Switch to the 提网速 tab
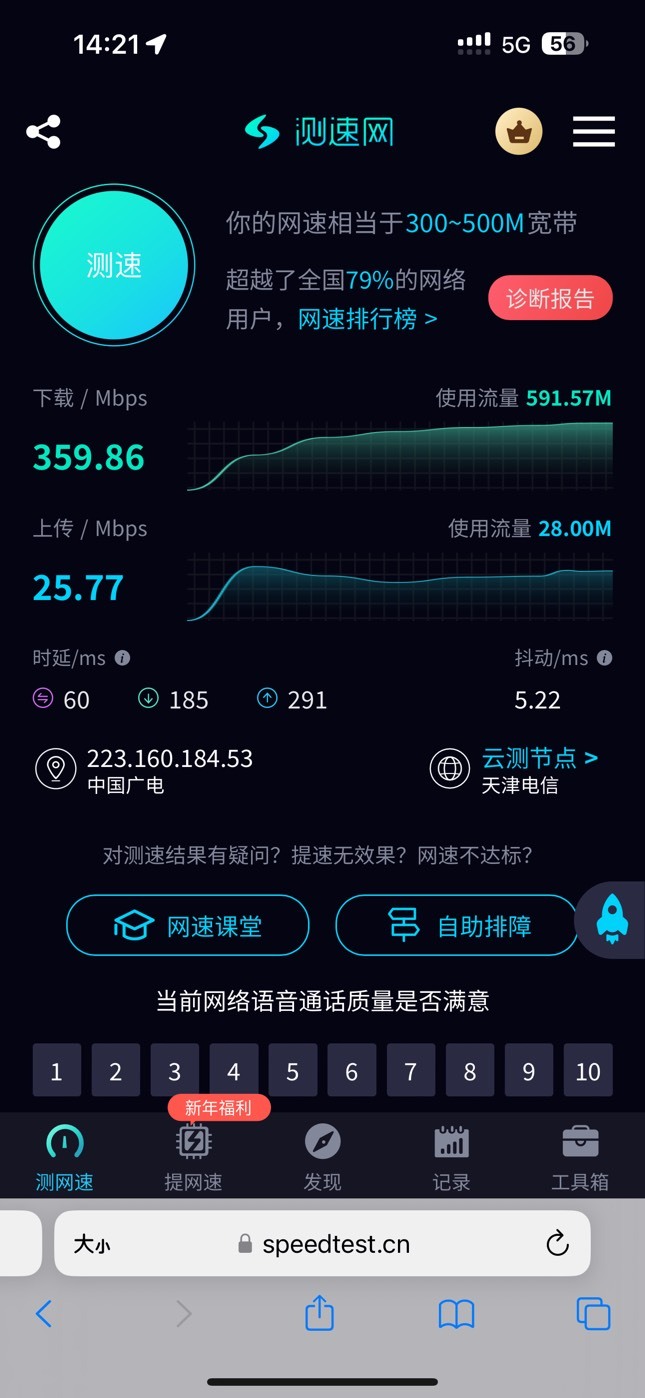This screenshot has height=1398, width=645. tap(193, 1157)
